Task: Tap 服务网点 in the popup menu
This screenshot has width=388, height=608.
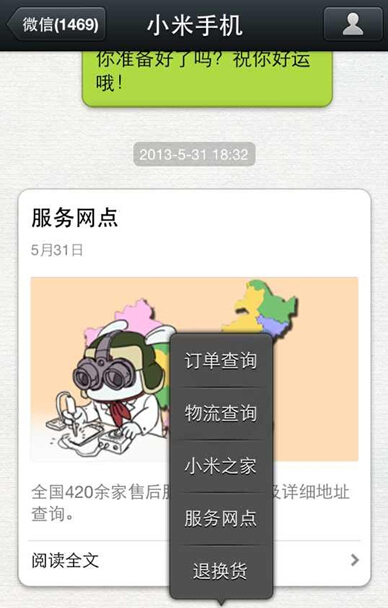Action: tap(221, 518)
